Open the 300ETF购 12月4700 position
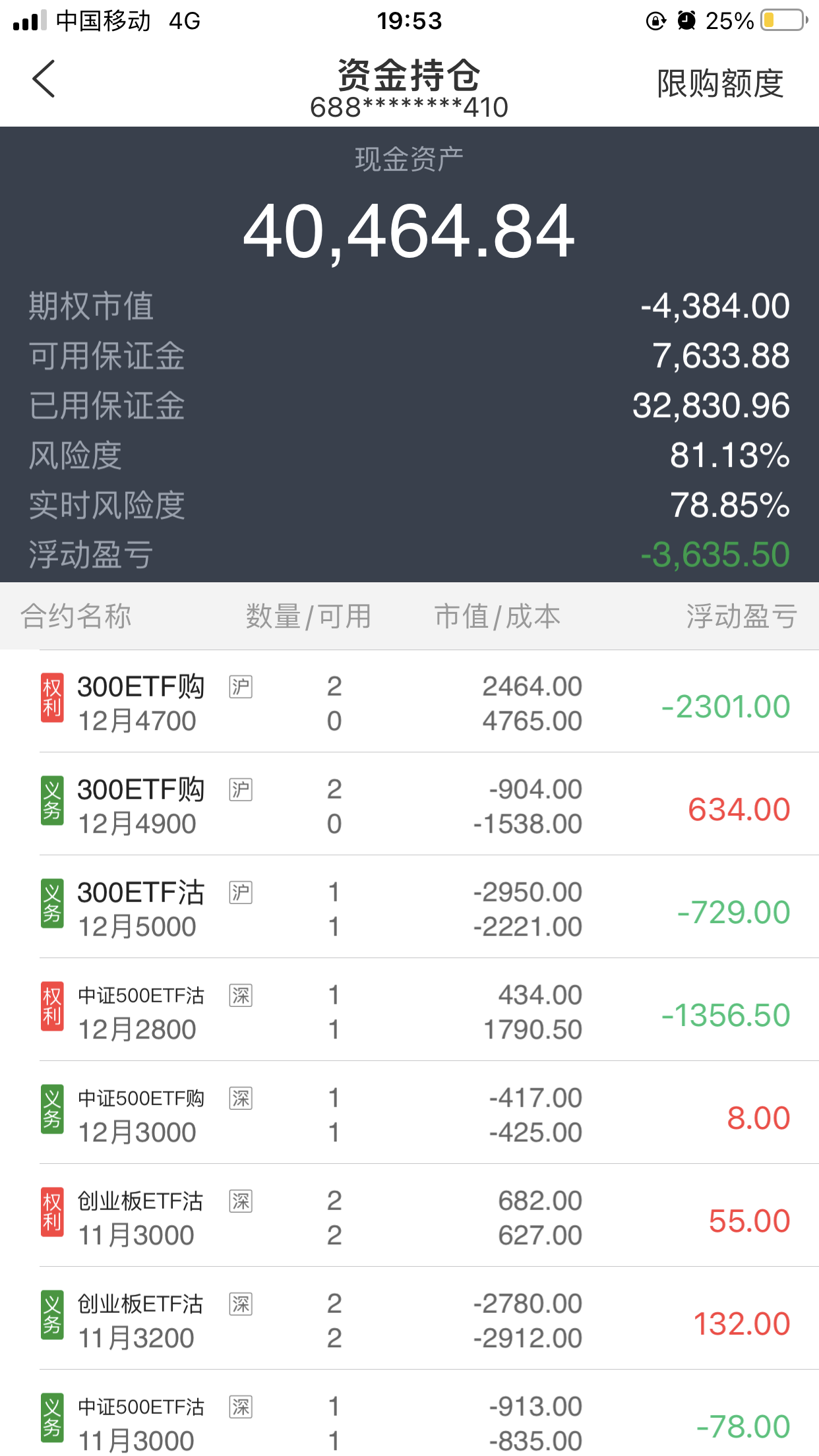This screenshot has height=1456, width=819. coord(409,703)
